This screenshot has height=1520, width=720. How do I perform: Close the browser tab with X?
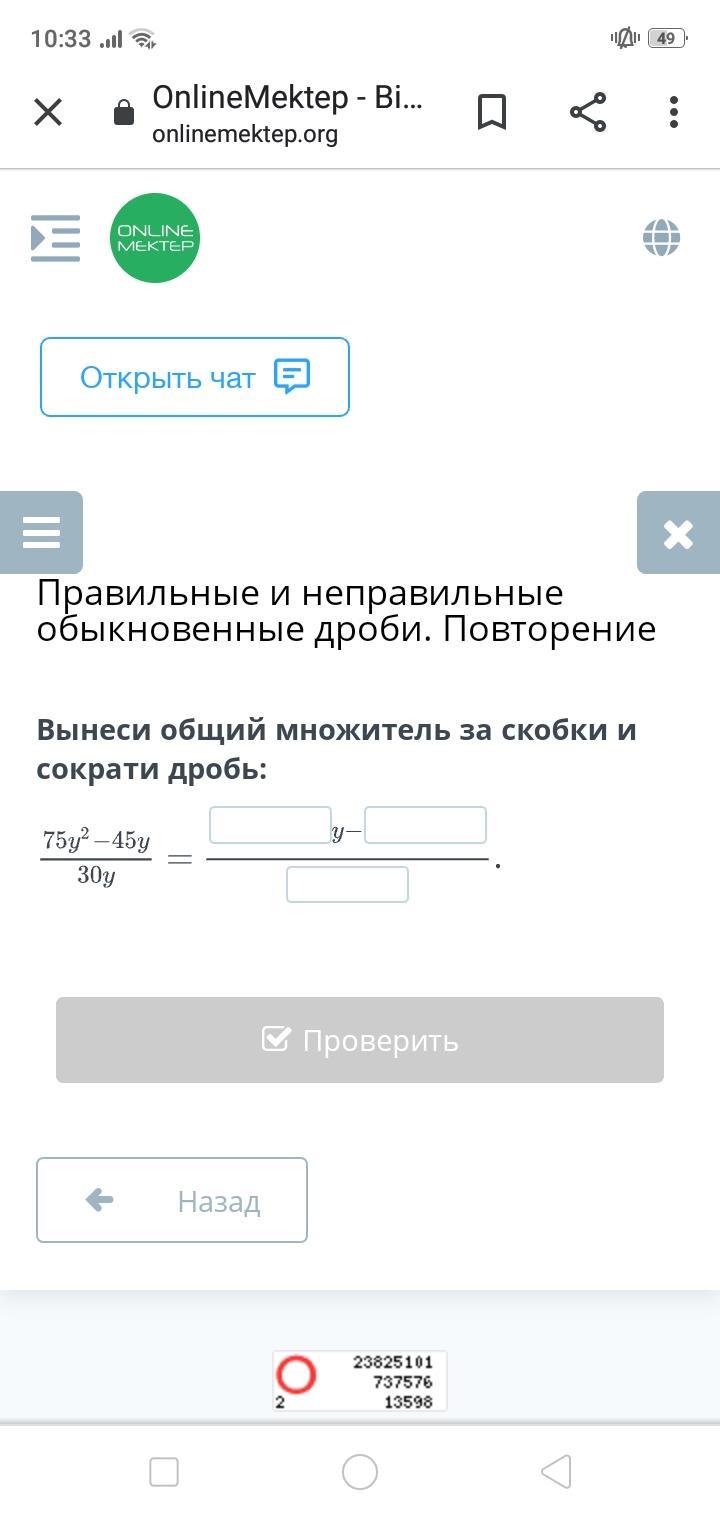pyautogui.click(x=48, y=112)
